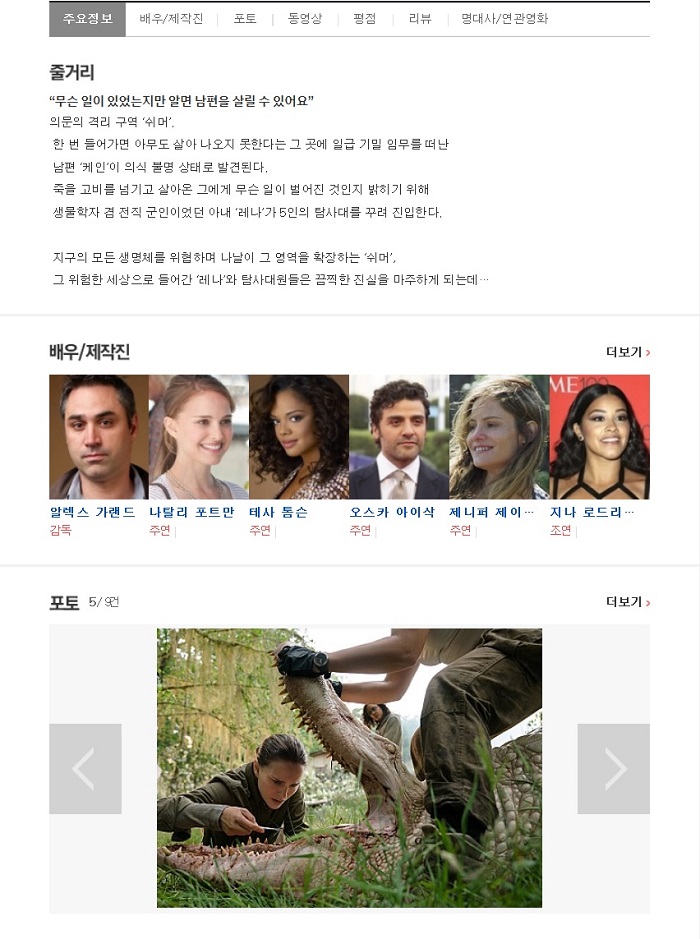Switch to the 배우/제작진 tab
Image resolution: width=700 pixels, height=939 pixels.
[x=171, y=19]
